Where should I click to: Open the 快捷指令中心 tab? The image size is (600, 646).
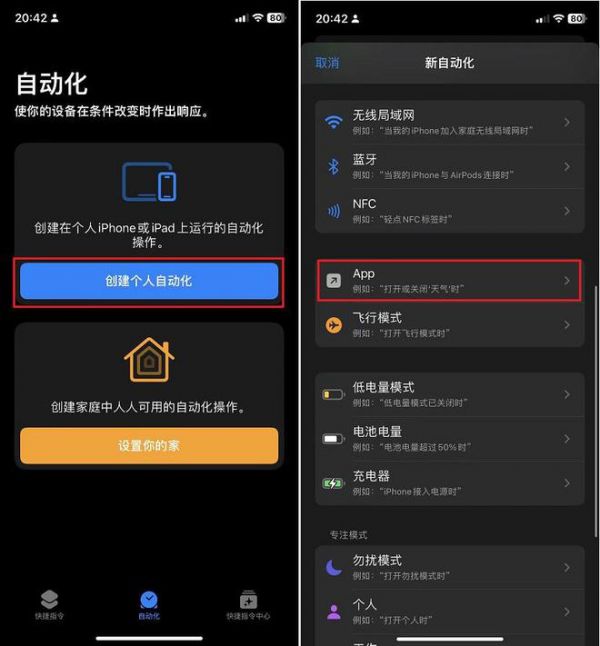(x=248, y=605)
